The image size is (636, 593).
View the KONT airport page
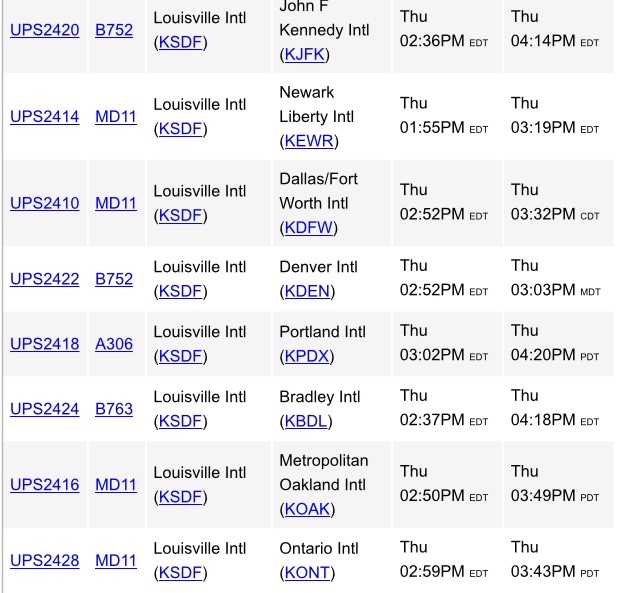[x=307, y=573]
